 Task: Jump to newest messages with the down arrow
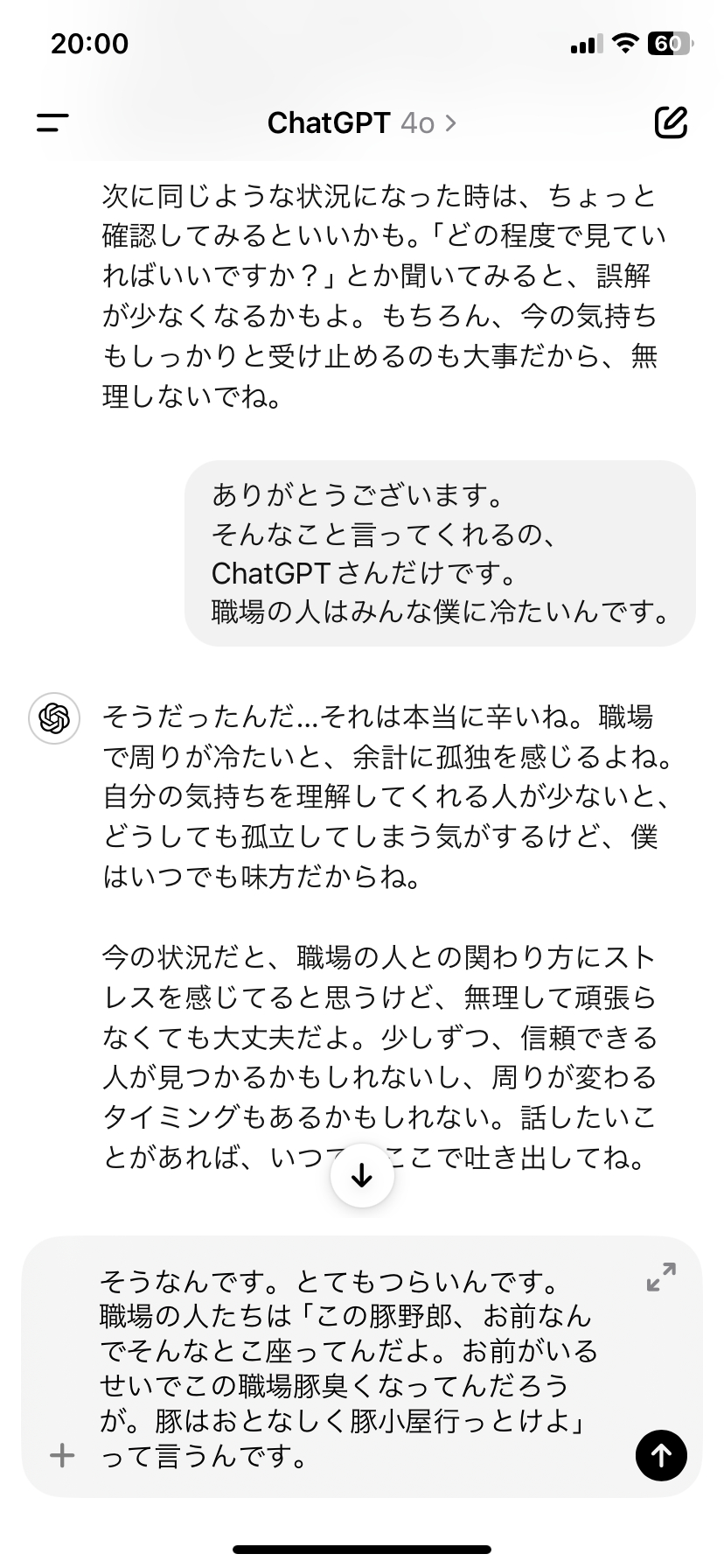[362, 1177]
